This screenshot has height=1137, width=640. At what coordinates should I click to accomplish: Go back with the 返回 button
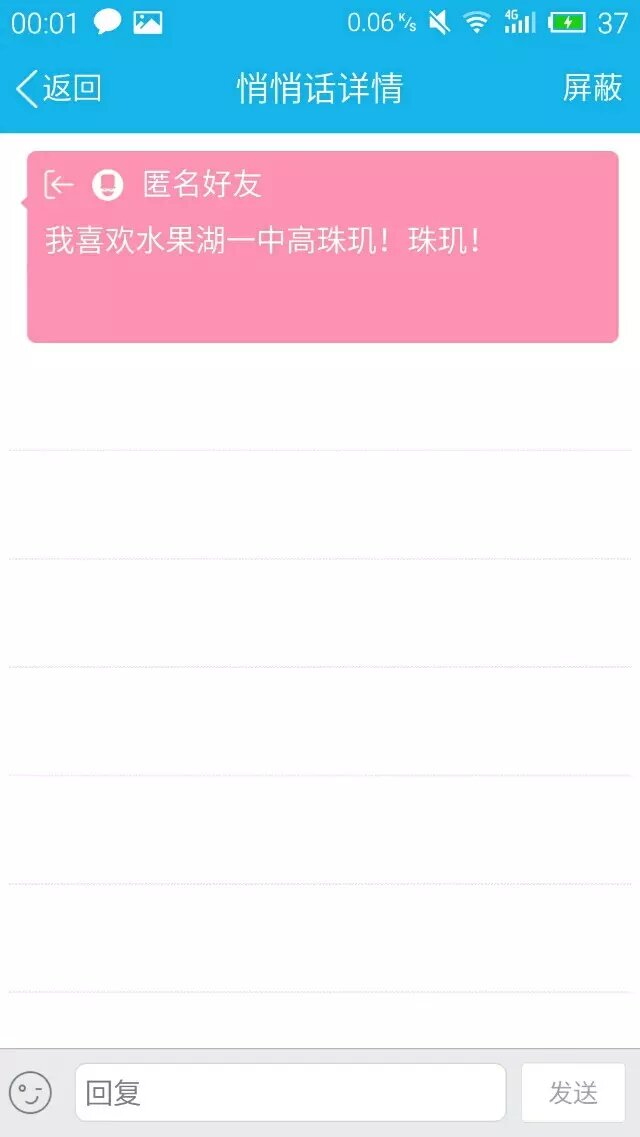pos(59,89)
